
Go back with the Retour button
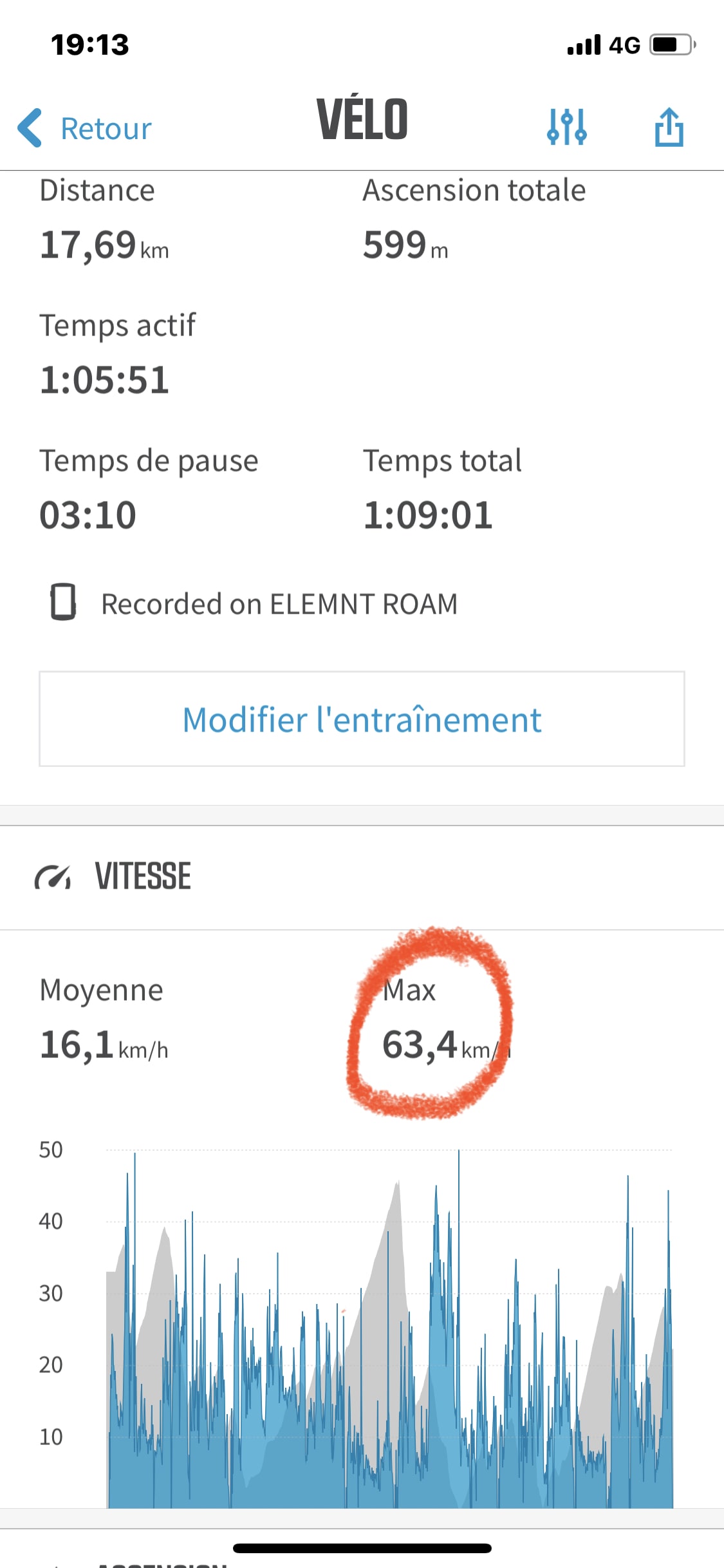point(85,128)
